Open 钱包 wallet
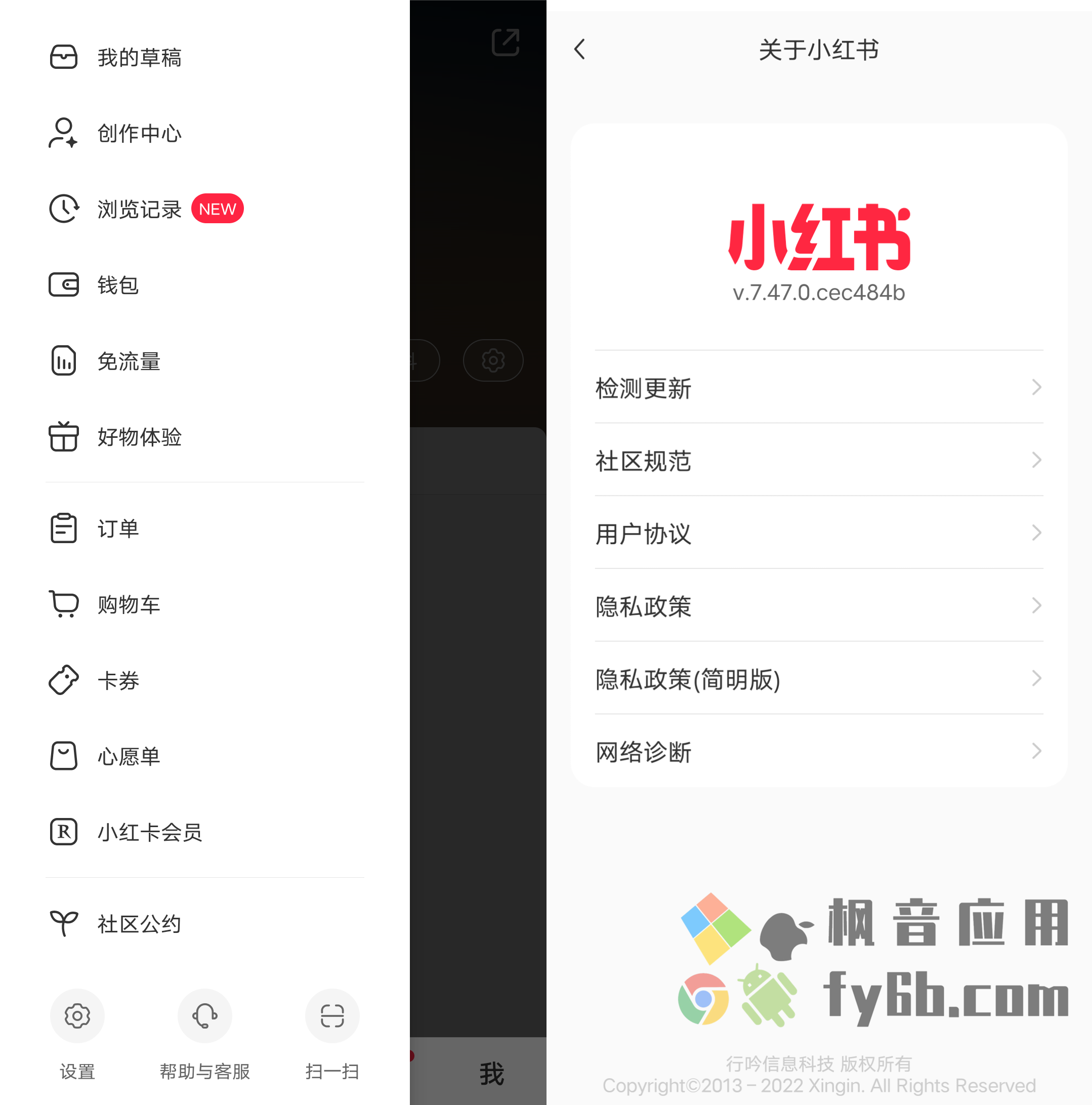Image resolution: width=1092 pixels, height=1105 pixels. tap(118, 285)
